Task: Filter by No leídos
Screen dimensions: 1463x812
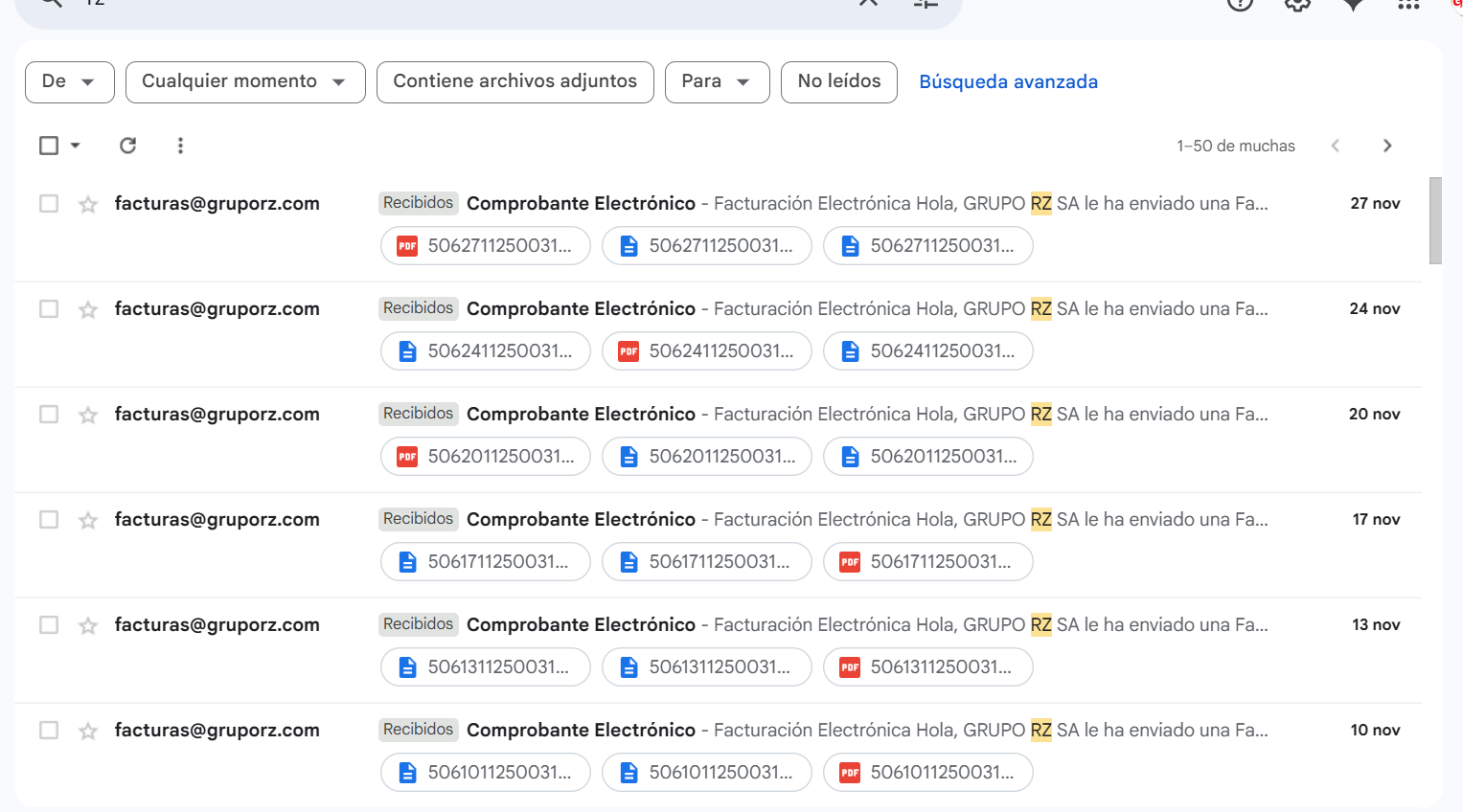Action: point(838,82)
